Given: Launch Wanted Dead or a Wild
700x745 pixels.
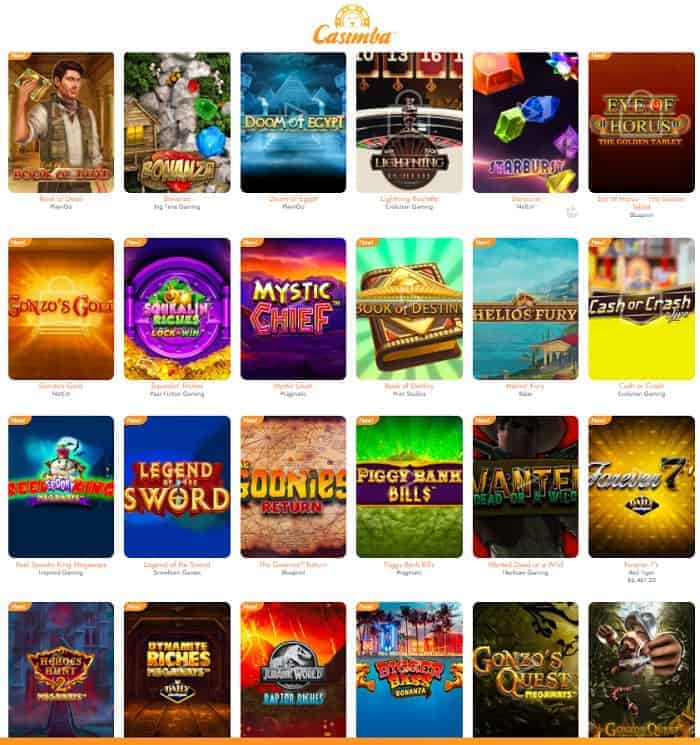Looking at the screenshot, I should click(x=526, y=486).
